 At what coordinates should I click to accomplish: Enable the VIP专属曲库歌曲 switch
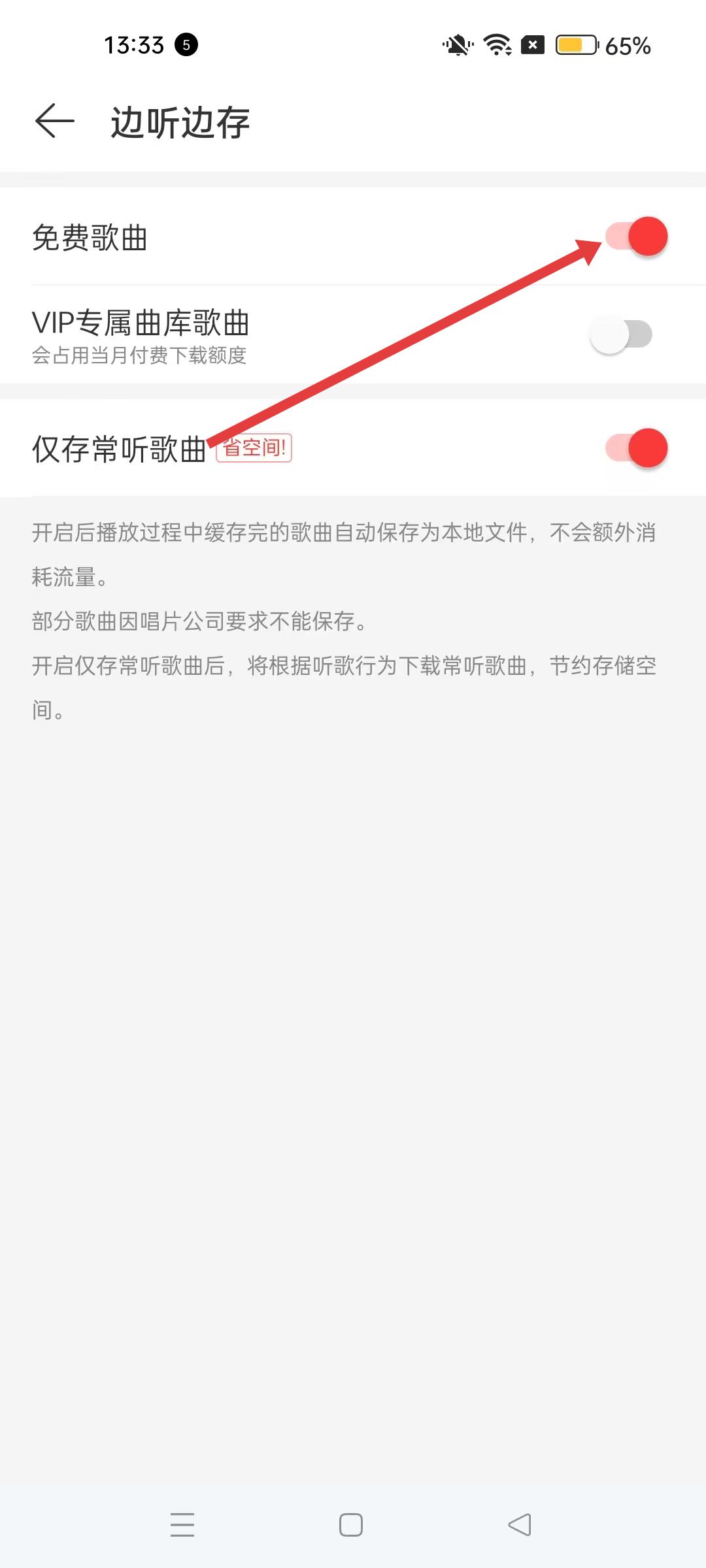click(x=621, y=335)
